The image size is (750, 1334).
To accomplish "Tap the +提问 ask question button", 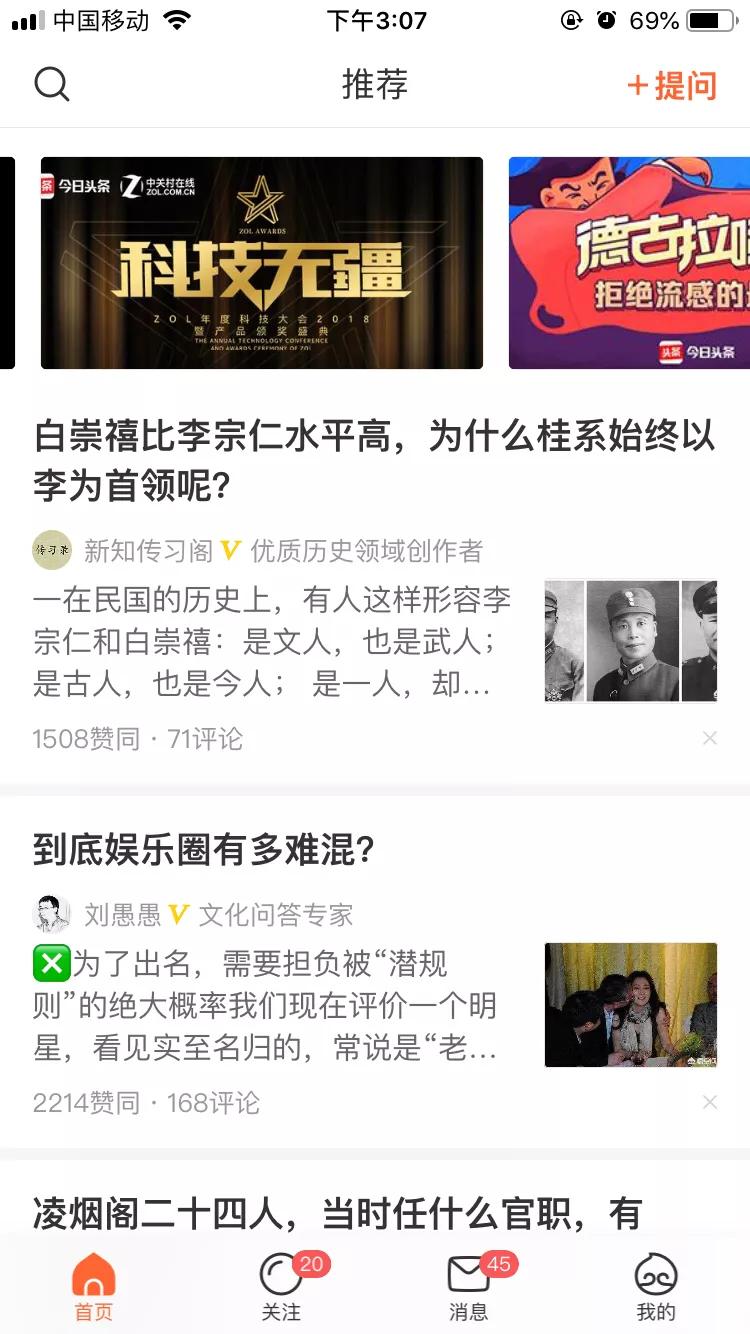I will click(672, 86).
